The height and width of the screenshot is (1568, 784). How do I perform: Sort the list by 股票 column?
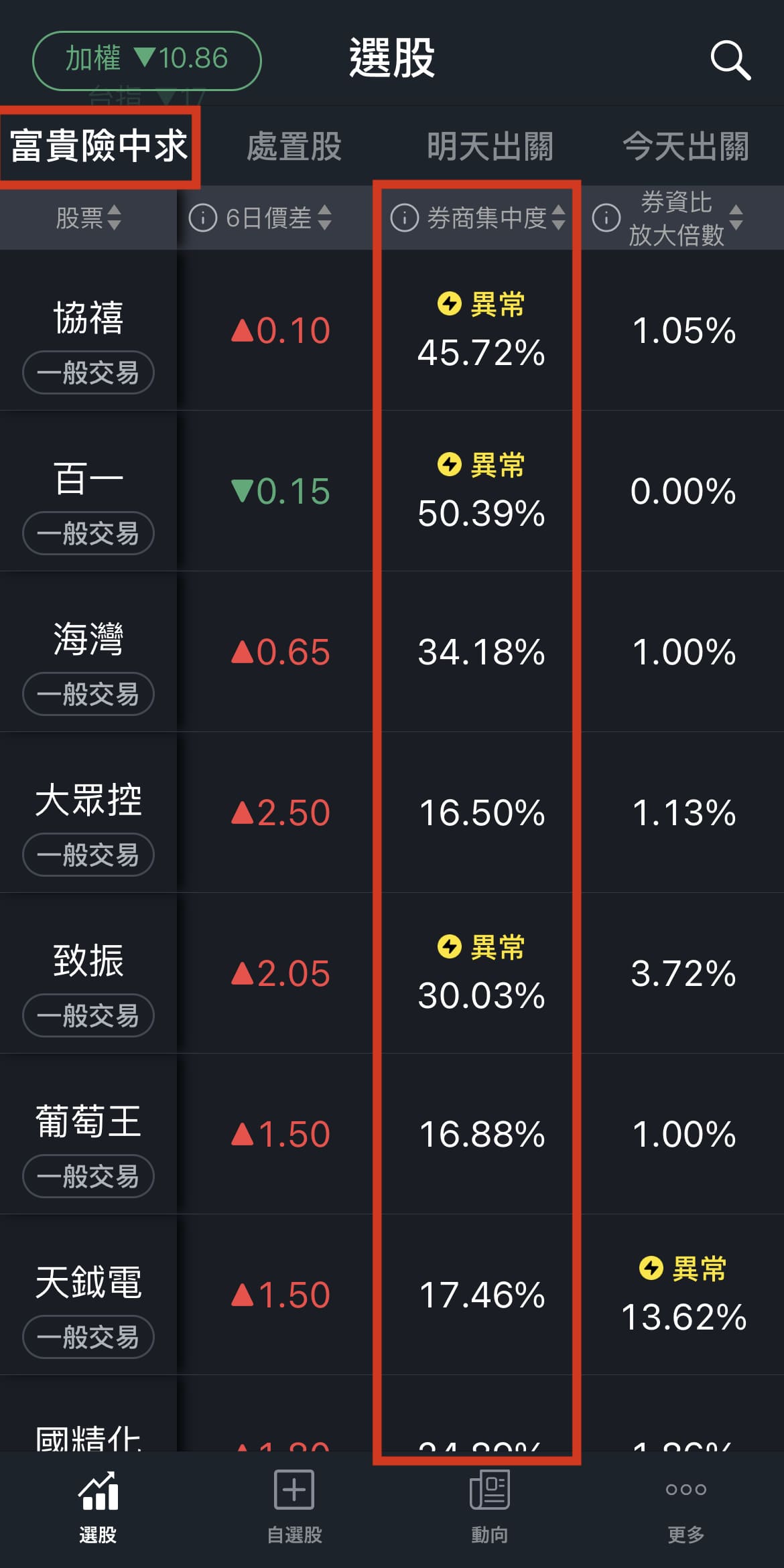[x=88, y=218]
